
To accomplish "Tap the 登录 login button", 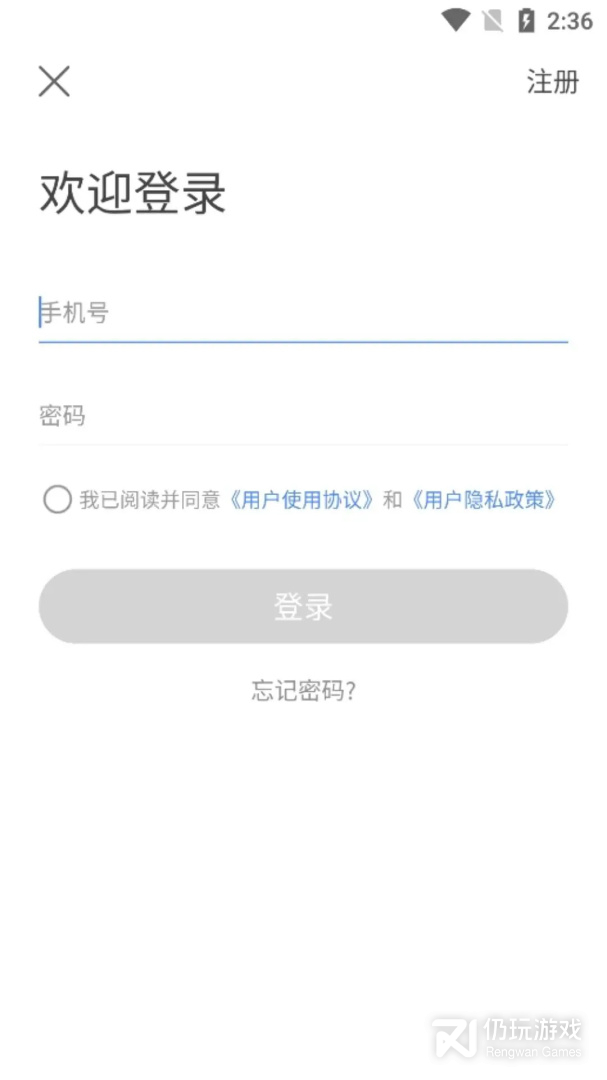I will click(x=303, y=606).
